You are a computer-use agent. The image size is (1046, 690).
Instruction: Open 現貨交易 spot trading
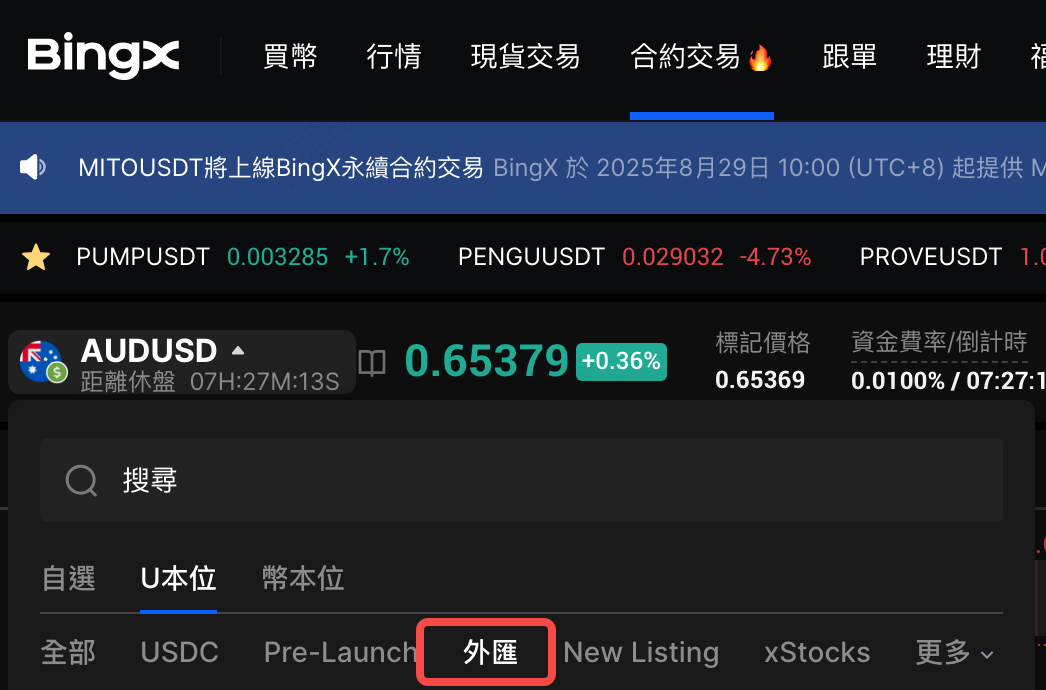[x=525, y=57]
